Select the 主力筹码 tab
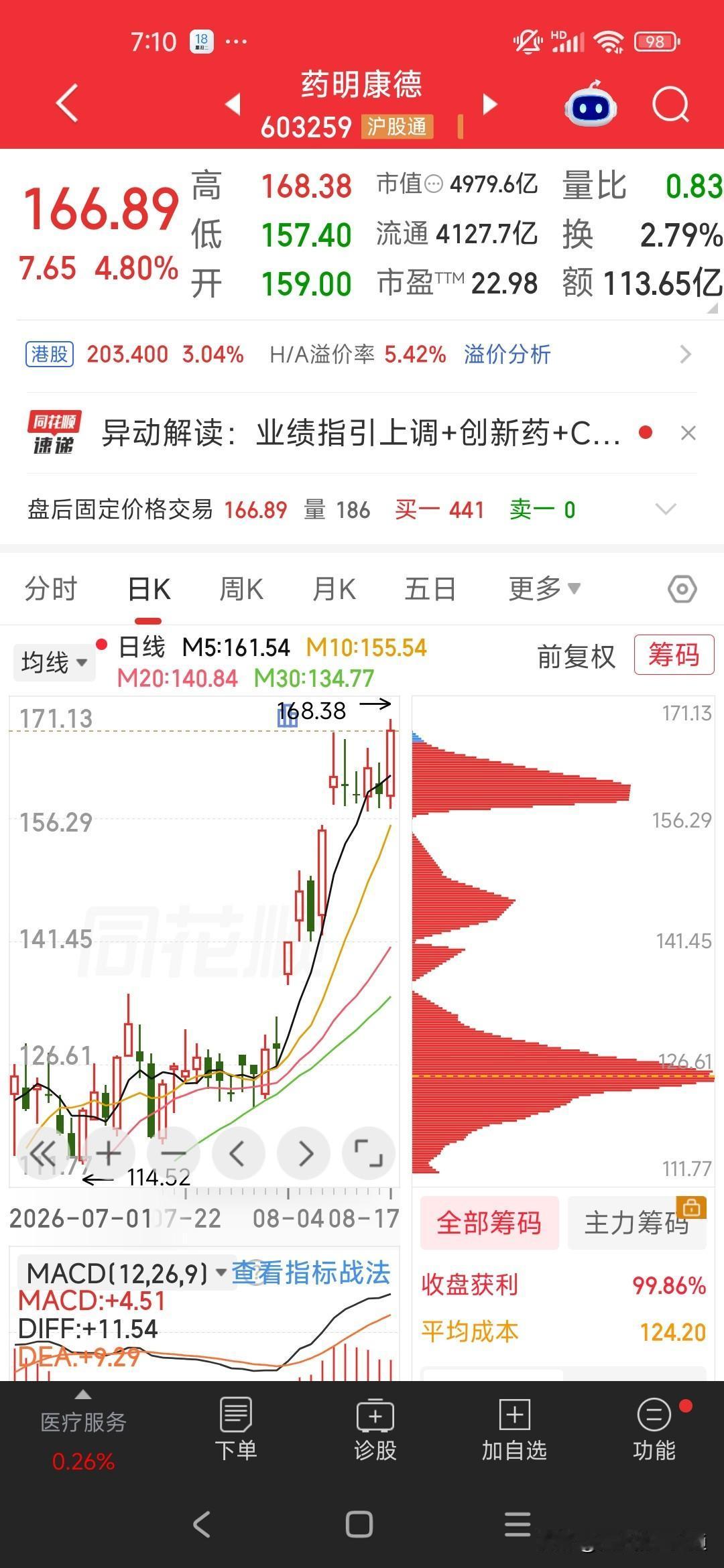Viewport: 724px width, 1568px height. (x=637, y=1223)
